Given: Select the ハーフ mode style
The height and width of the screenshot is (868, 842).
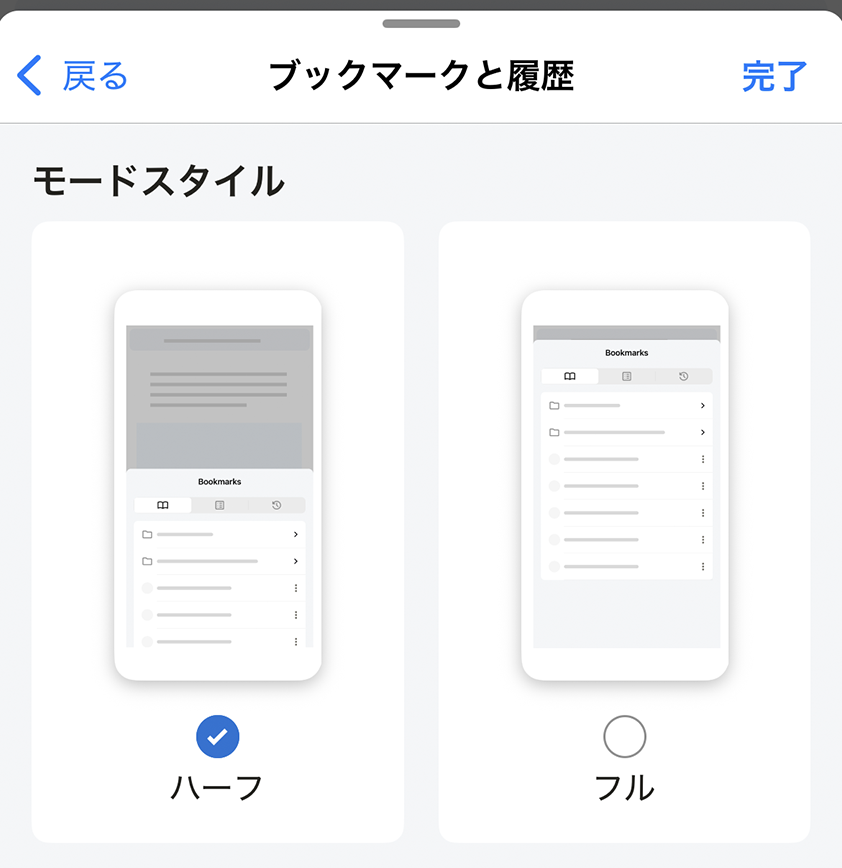Looking at the screenshot, I should coord(218,738).
